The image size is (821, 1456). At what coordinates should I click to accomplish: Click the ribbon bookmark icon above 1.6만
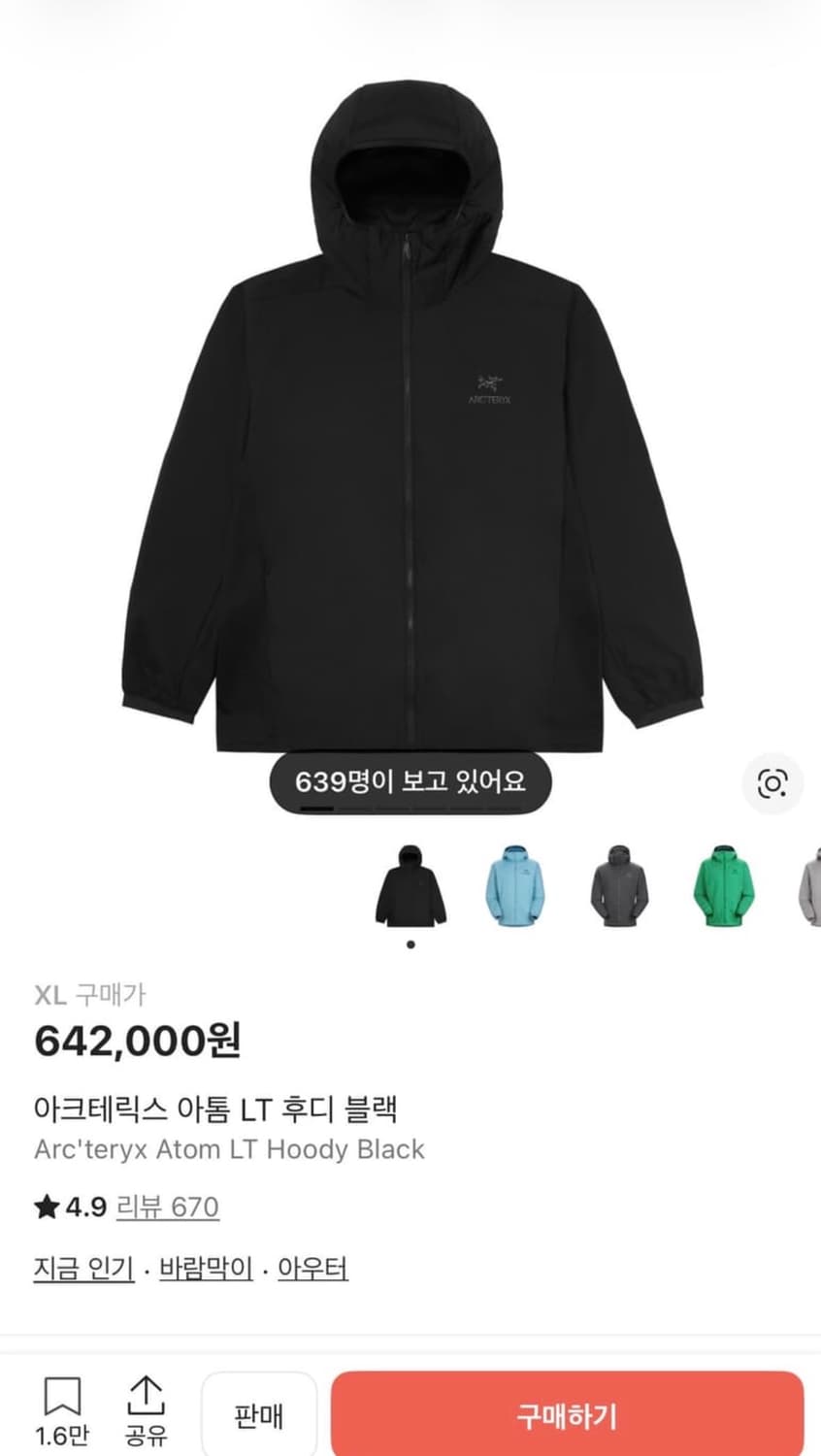coord(62,1398)
